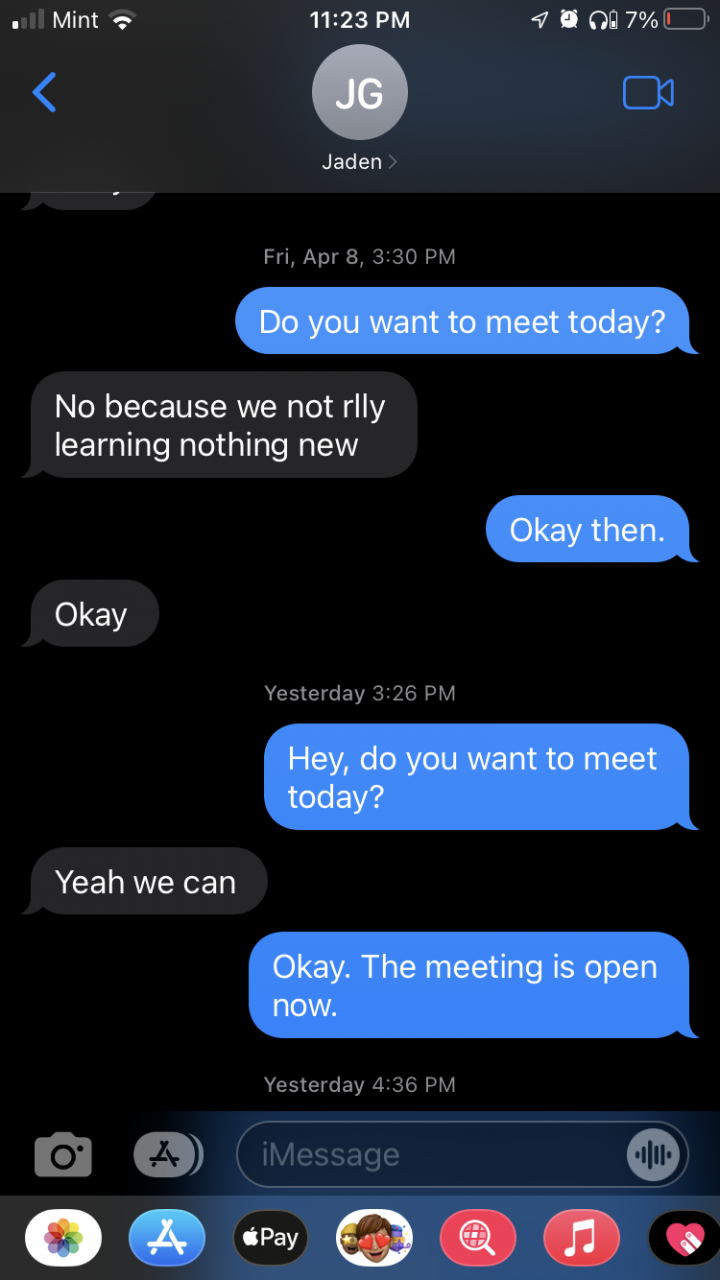Open Digital Touch heart app

[x=685, y=1238]
